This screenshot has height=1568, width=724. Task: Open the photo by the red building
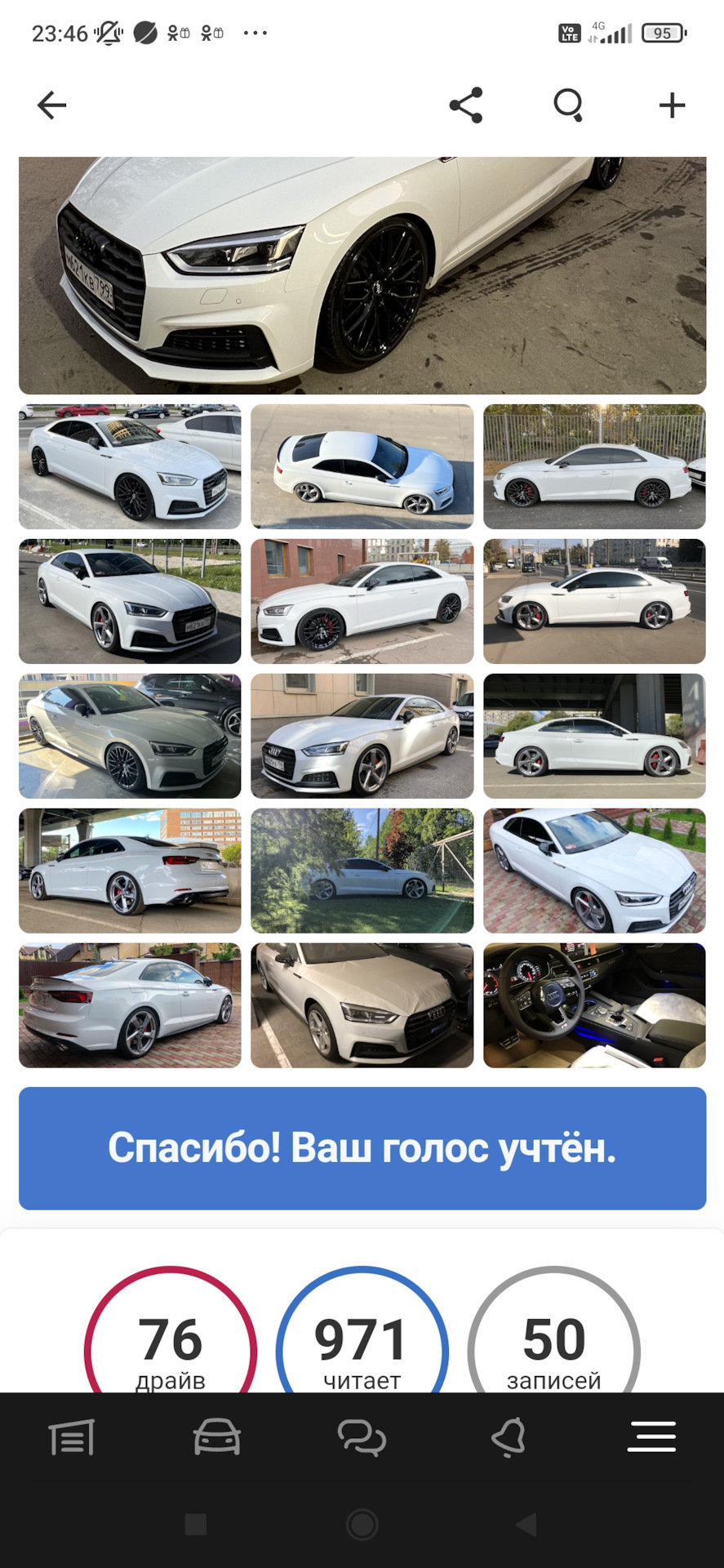(362, 601)
